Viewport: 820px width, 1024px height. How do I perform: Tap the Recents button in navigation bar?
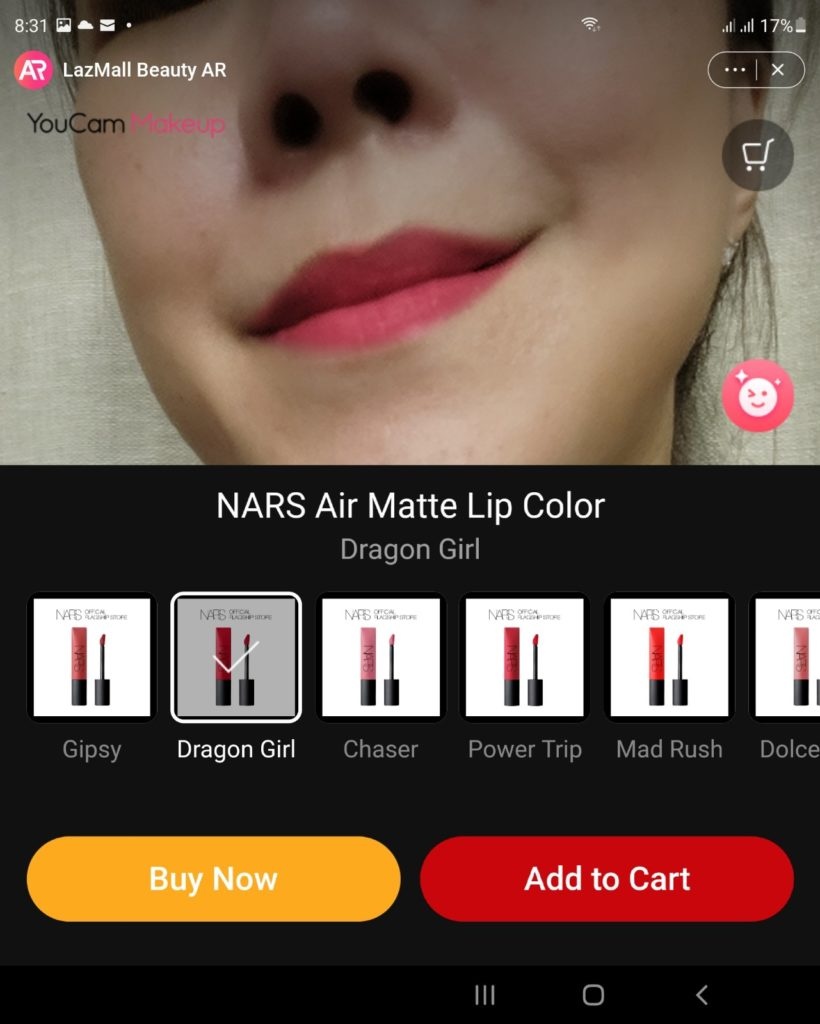485,995
